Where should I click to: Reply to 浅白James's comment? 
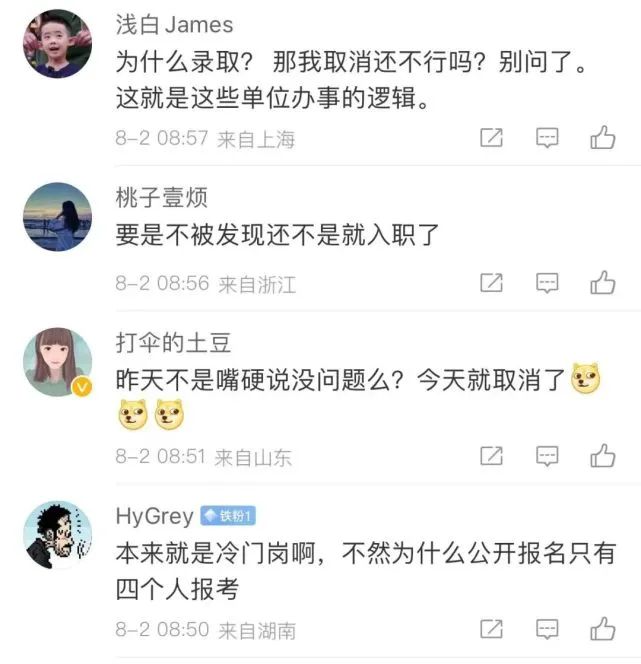547,138
